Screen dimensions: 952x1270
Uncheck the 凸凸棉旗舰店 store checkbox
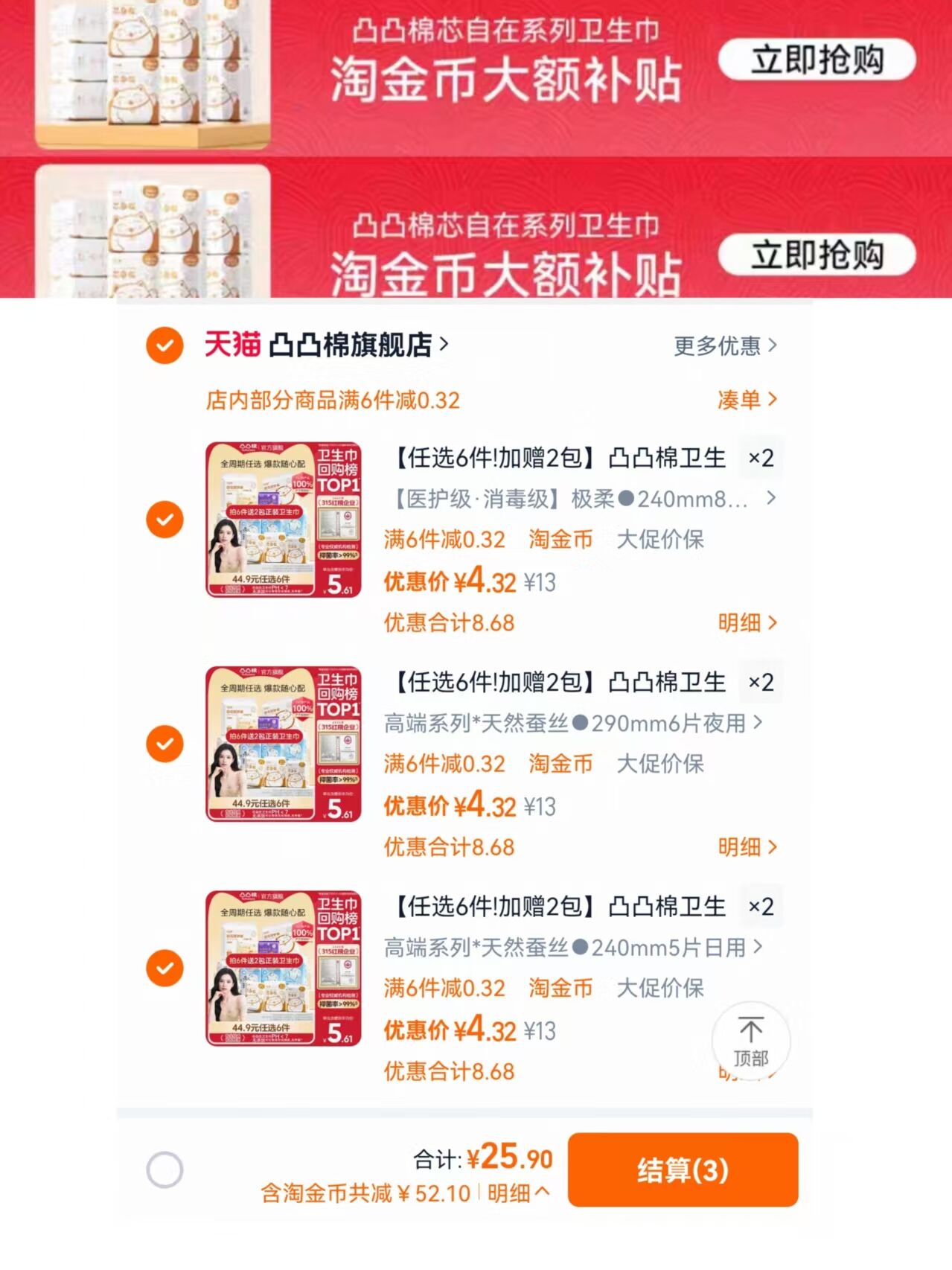tap(165, 345)
